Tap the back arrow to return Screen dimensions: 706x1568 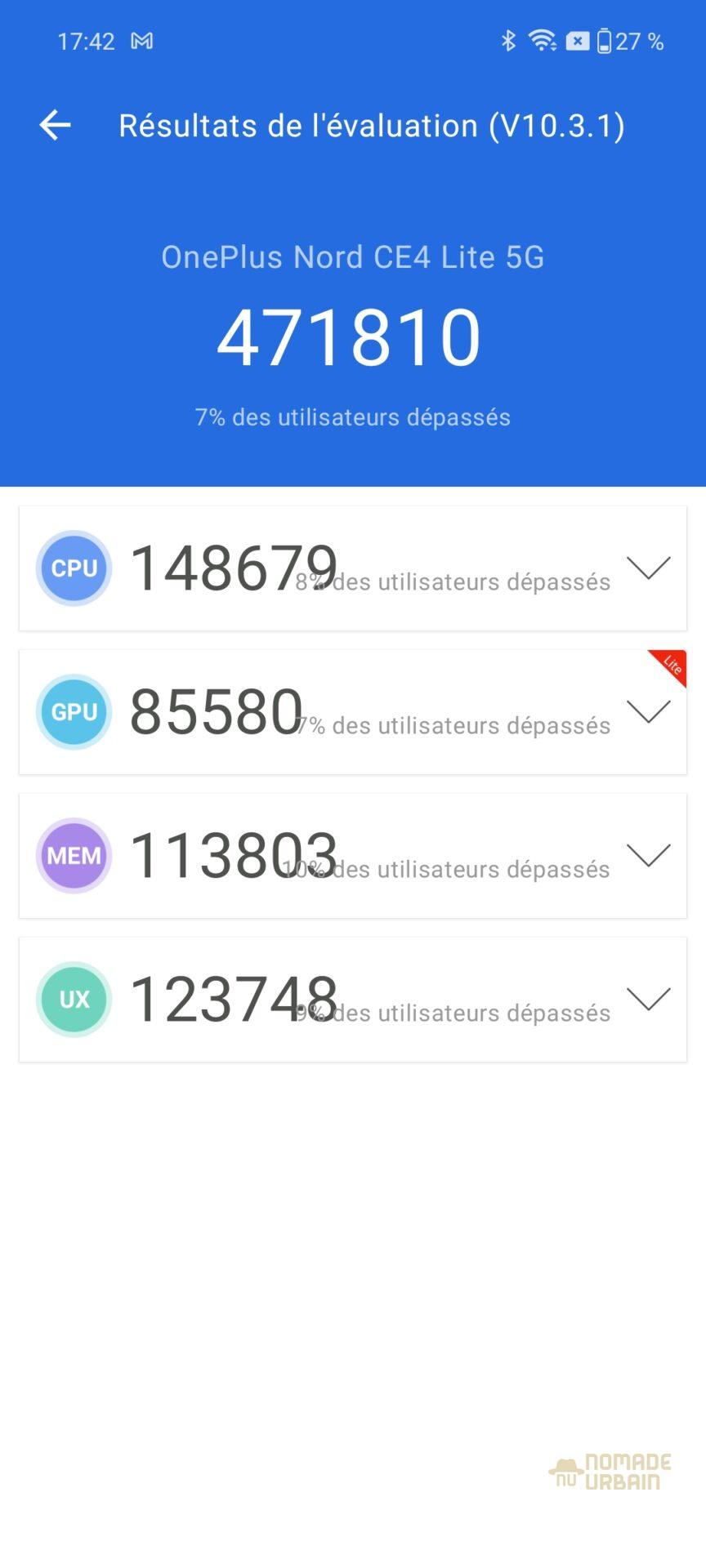coord(54,125)
